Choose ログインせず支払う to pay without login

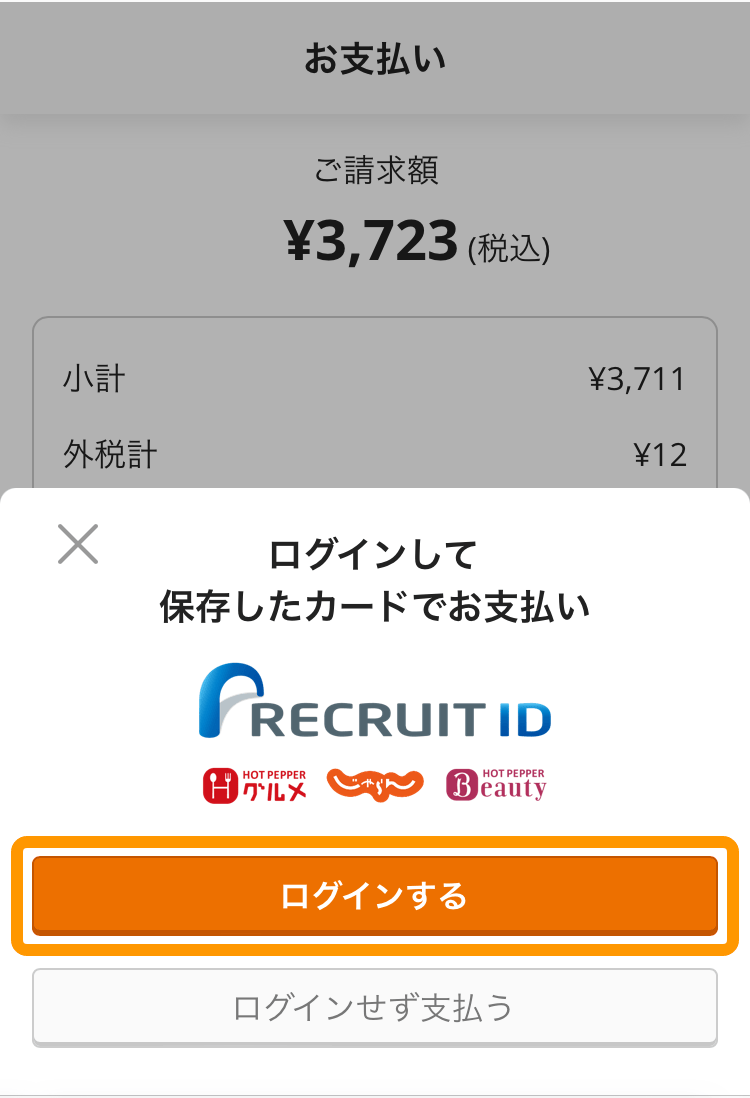374,1006
